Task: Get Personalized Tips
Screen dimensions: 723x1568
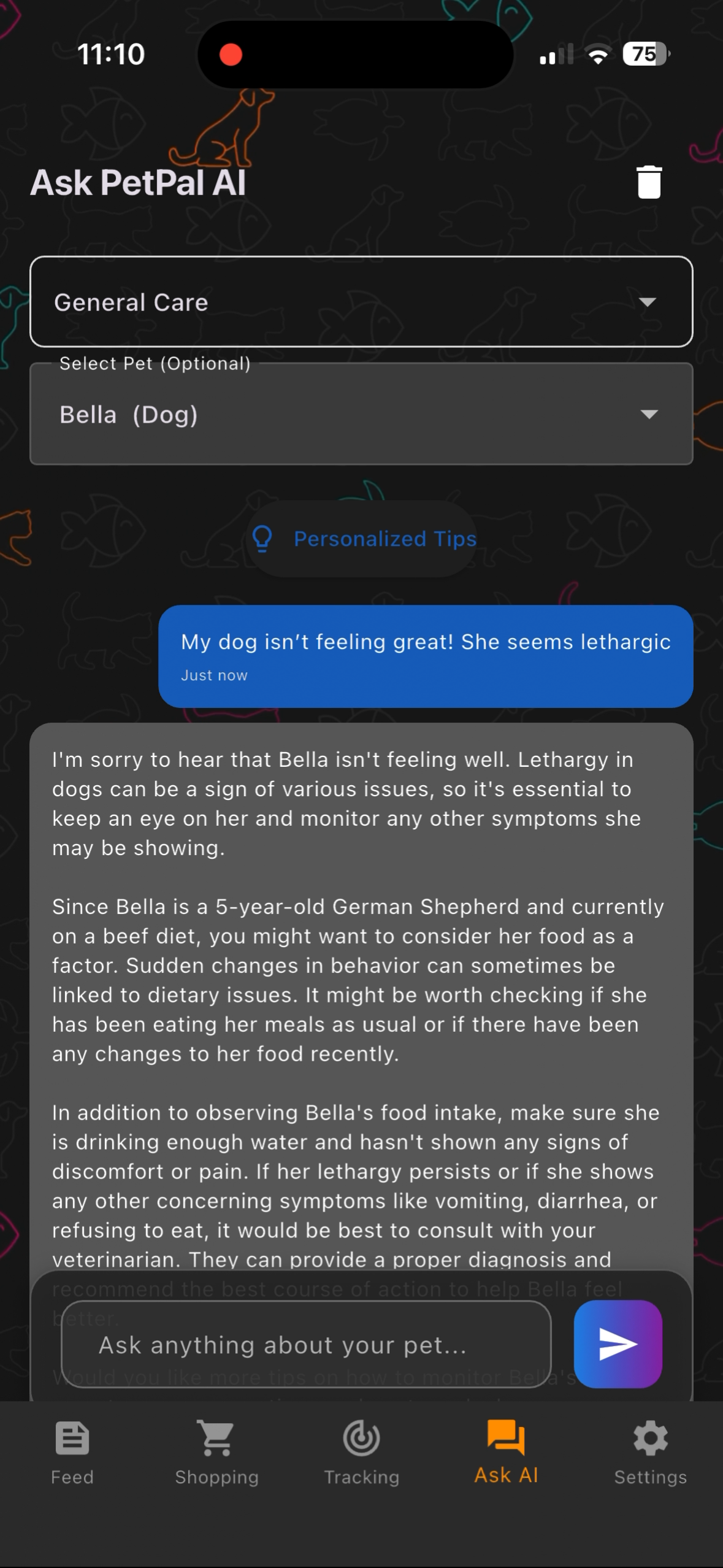Action: pyautogui.click(x=362, y=539)
